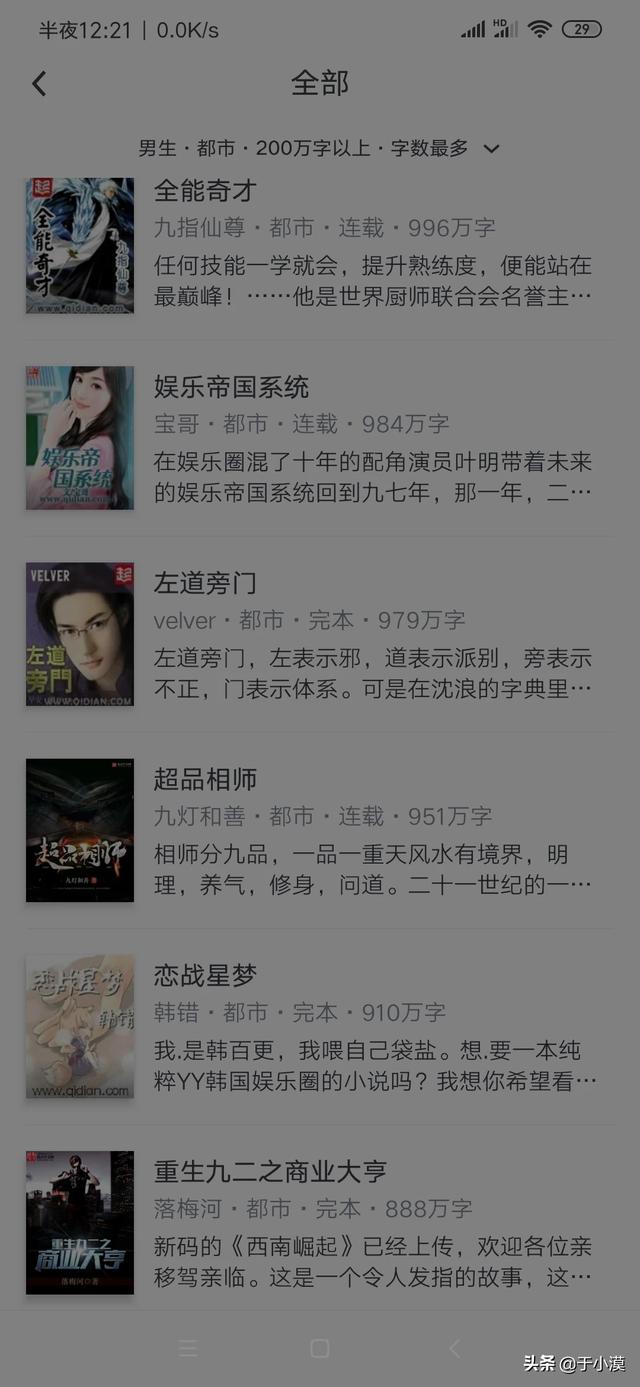Expand the 男生·都市 filter dropdown
This screenshot has width=640, height=1387.
[x=319, y=149]
